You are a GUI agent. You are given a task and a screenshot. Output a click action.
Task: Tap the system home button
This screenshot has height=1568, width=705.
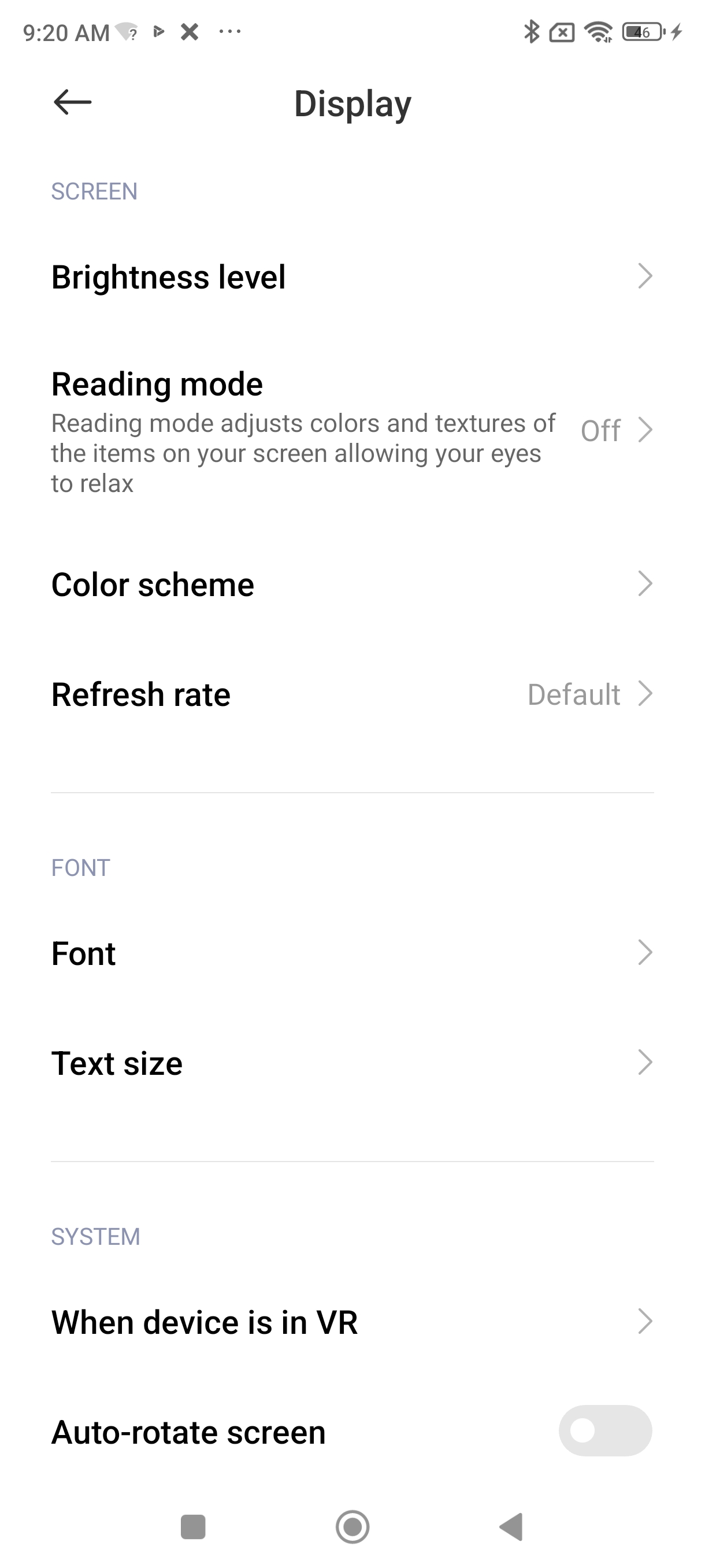pos(352,1526)
